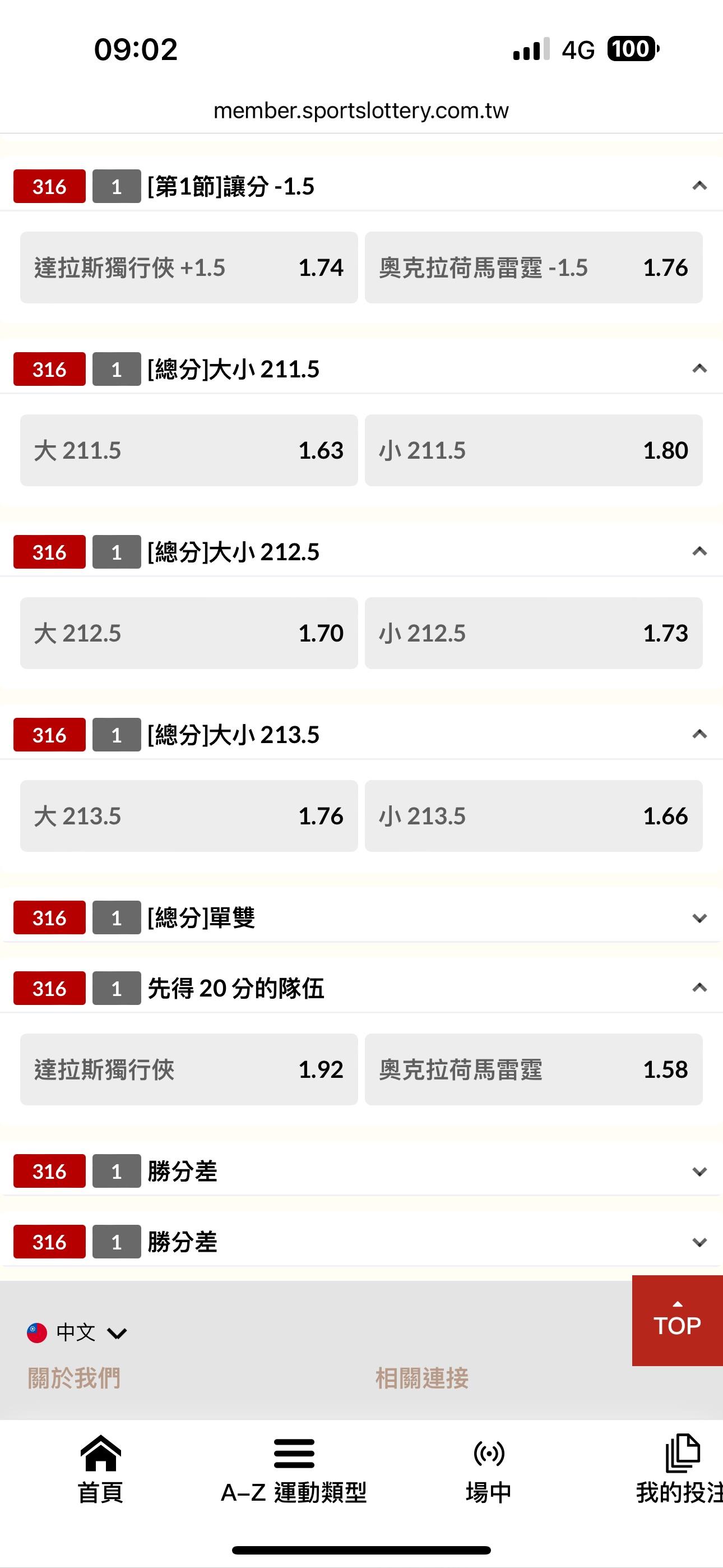
Task: Jump back to TOP of page
Action: point(676,1321)
